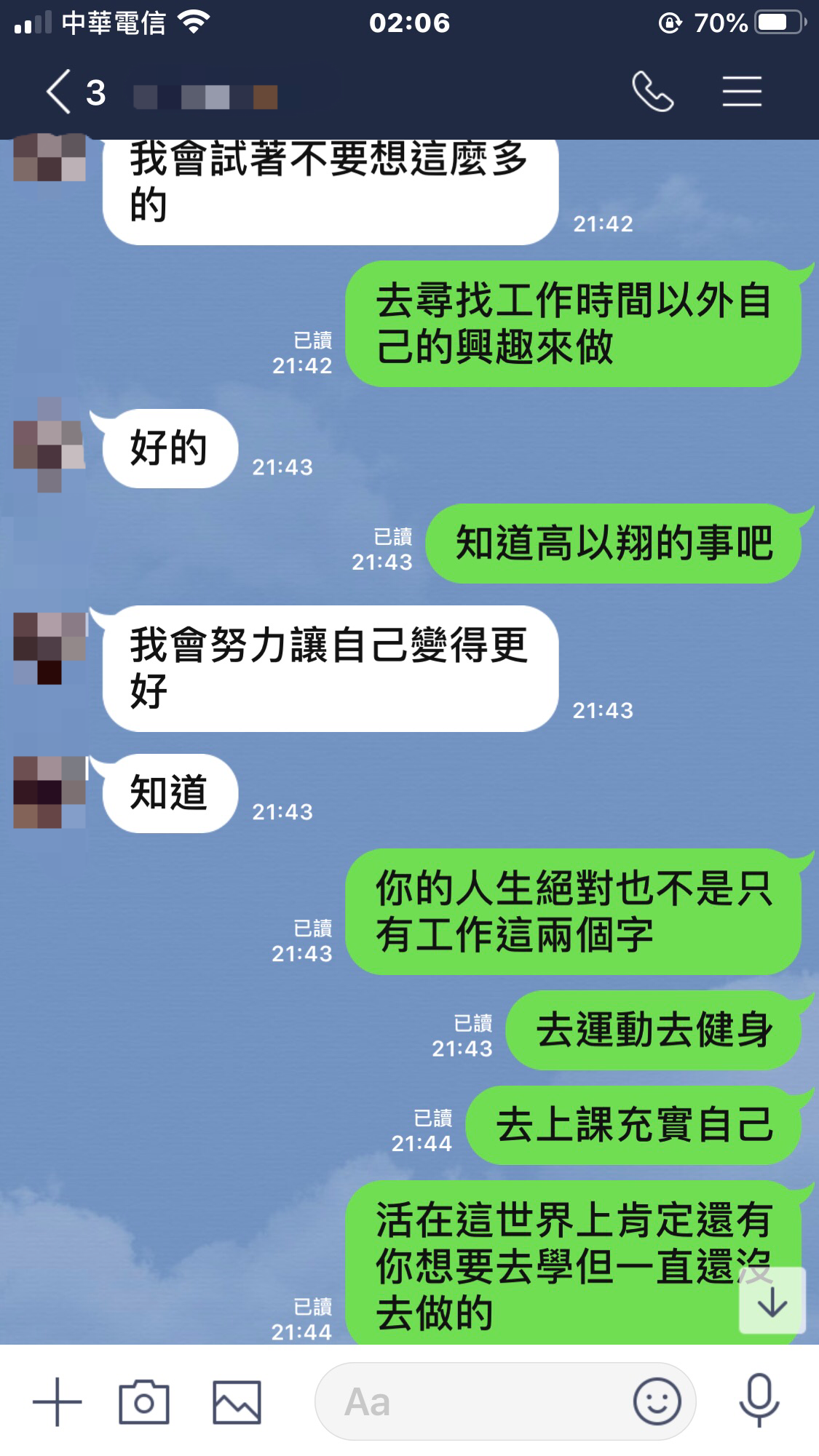Open the chat hamburger menu

coord(741,92)
